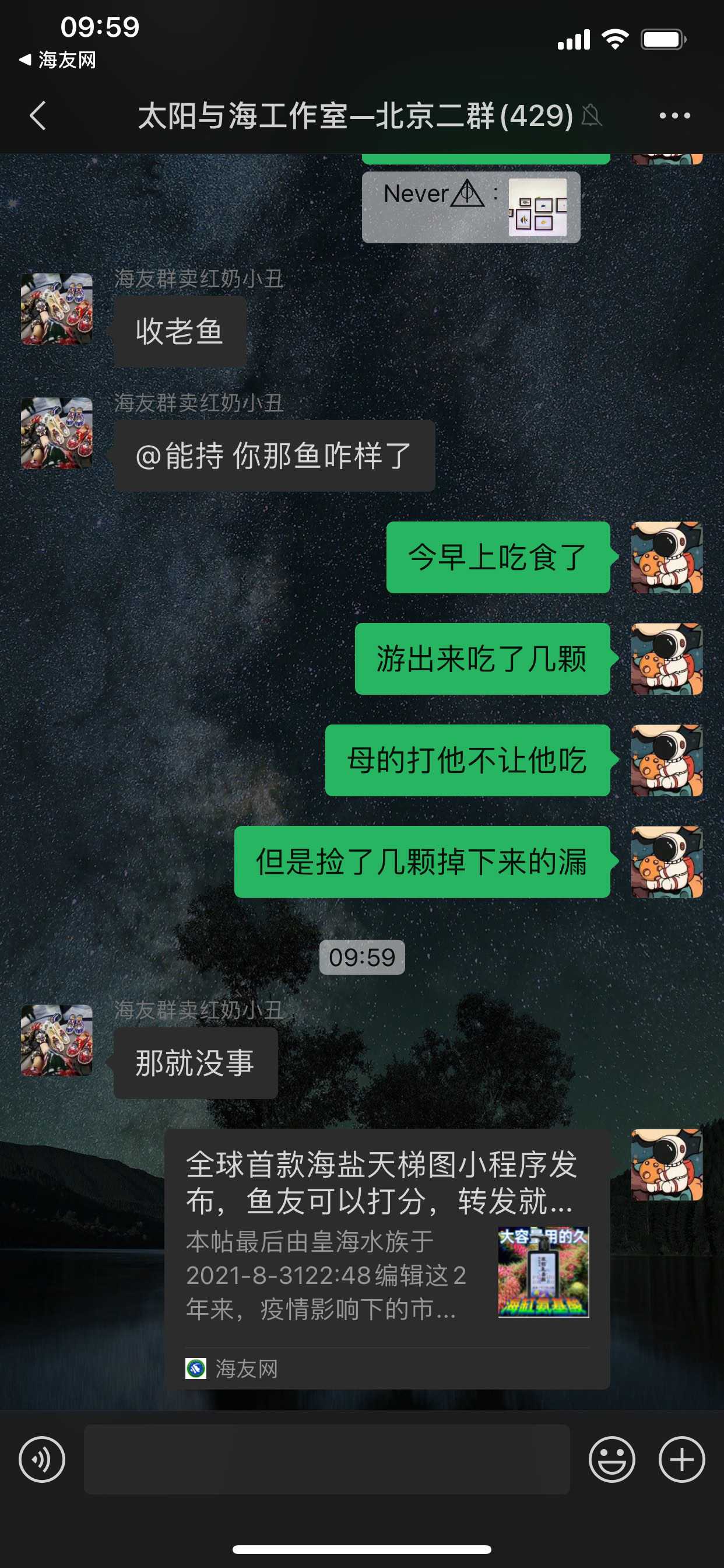724x1568 pixels.
Task: Open the emoji picker
Action: (x=611, y=1459)
